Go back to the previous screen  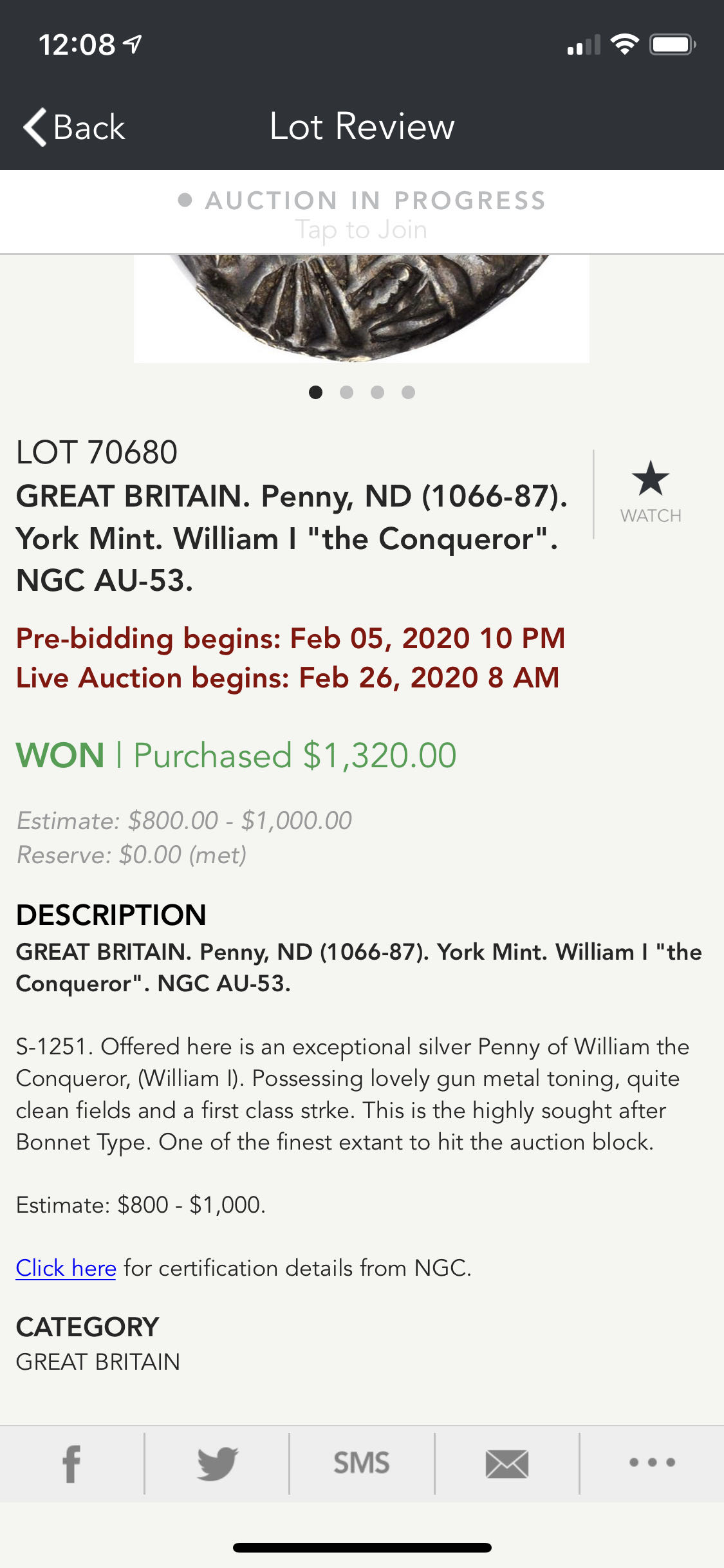click(74, 127)
